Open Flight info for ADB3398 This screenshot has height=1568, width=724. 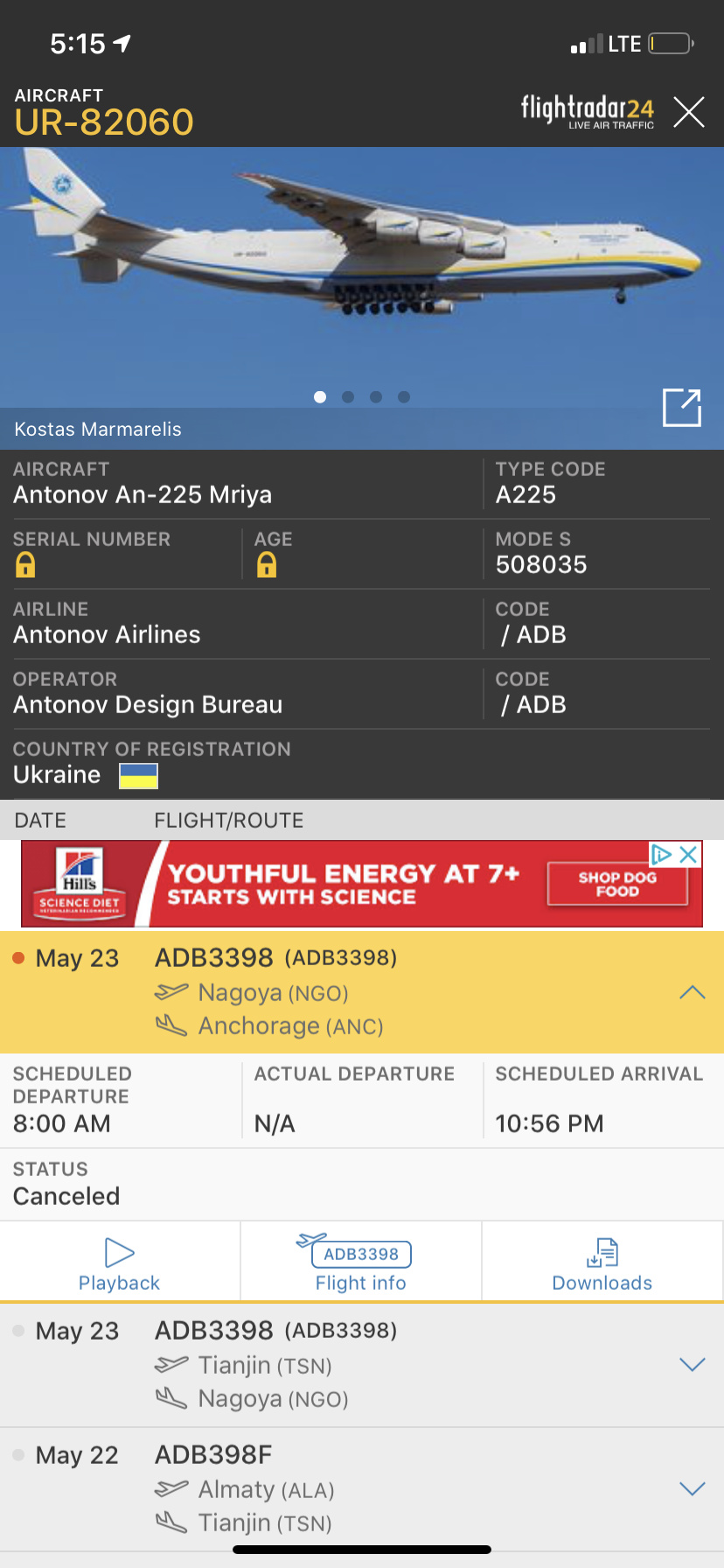point(361,1263)
